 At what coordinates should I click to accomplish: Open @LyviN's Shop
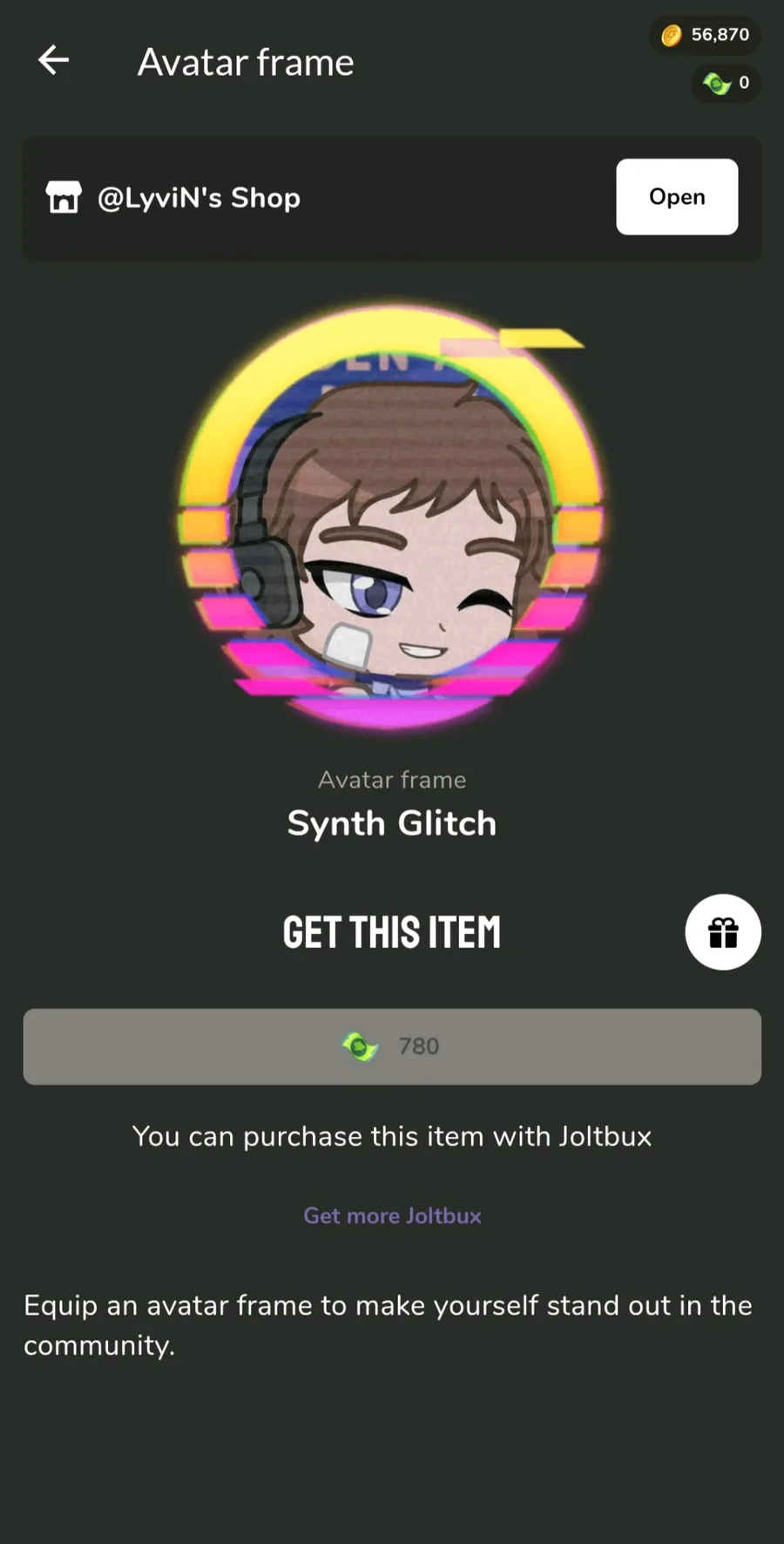676,197
